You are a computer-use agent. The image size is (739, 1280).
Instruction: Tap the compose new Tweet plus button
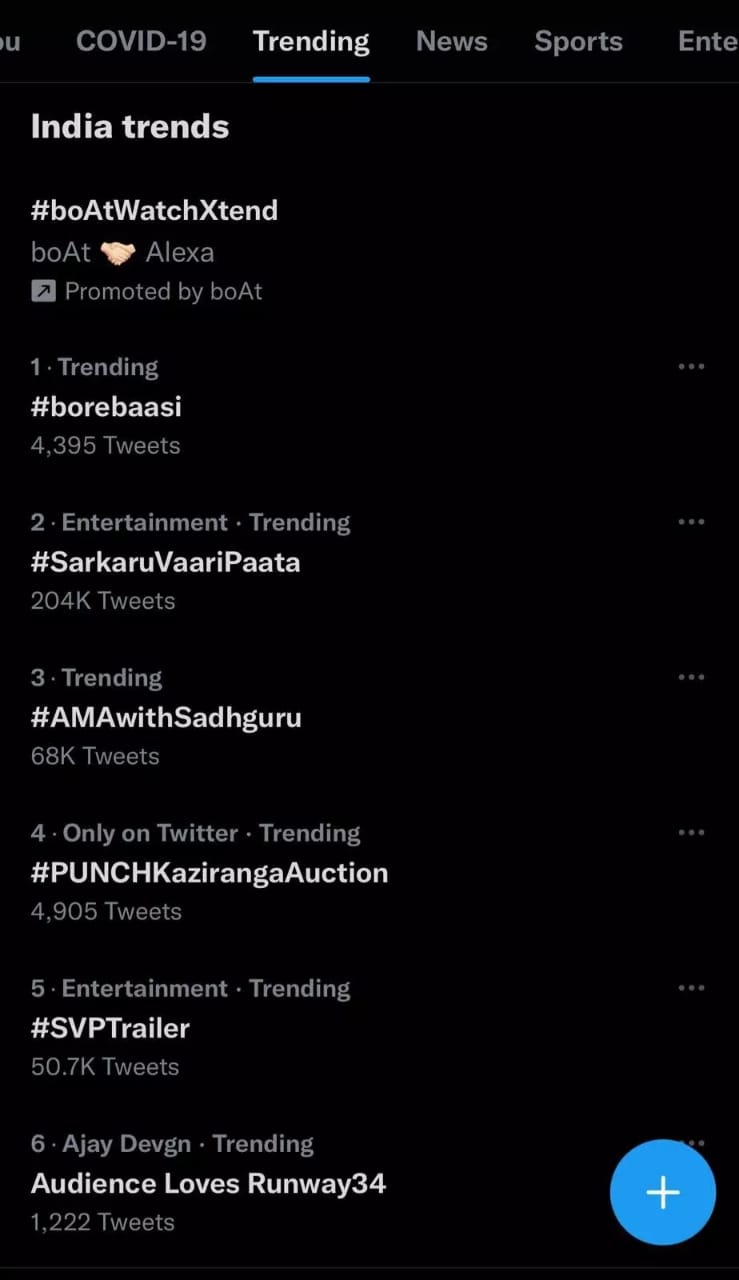[x=662, y=1191]
